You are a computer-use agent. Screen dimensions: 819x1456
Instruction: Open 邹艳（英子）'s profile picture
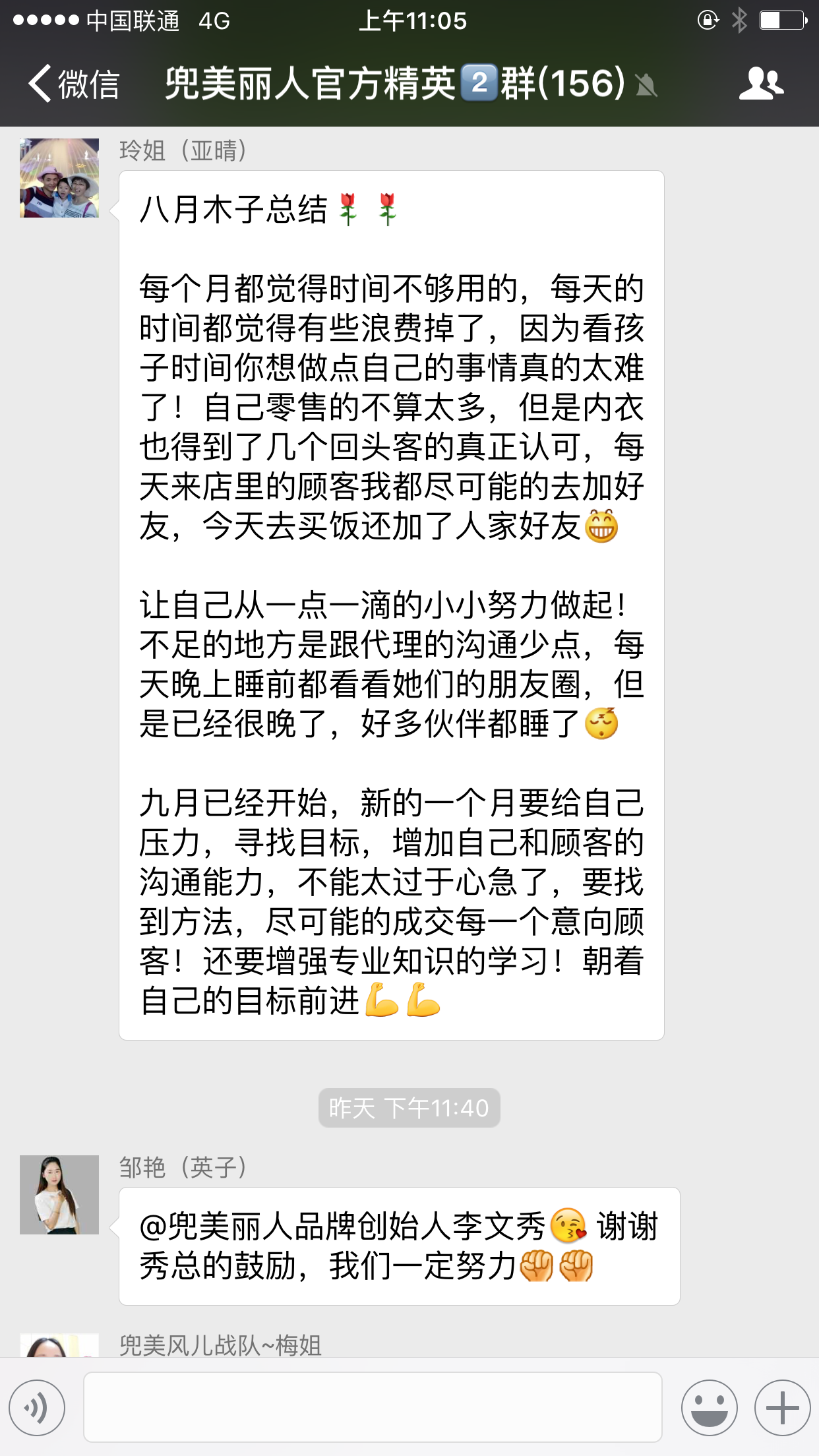pyautogui.click(x=59, y=1194)
